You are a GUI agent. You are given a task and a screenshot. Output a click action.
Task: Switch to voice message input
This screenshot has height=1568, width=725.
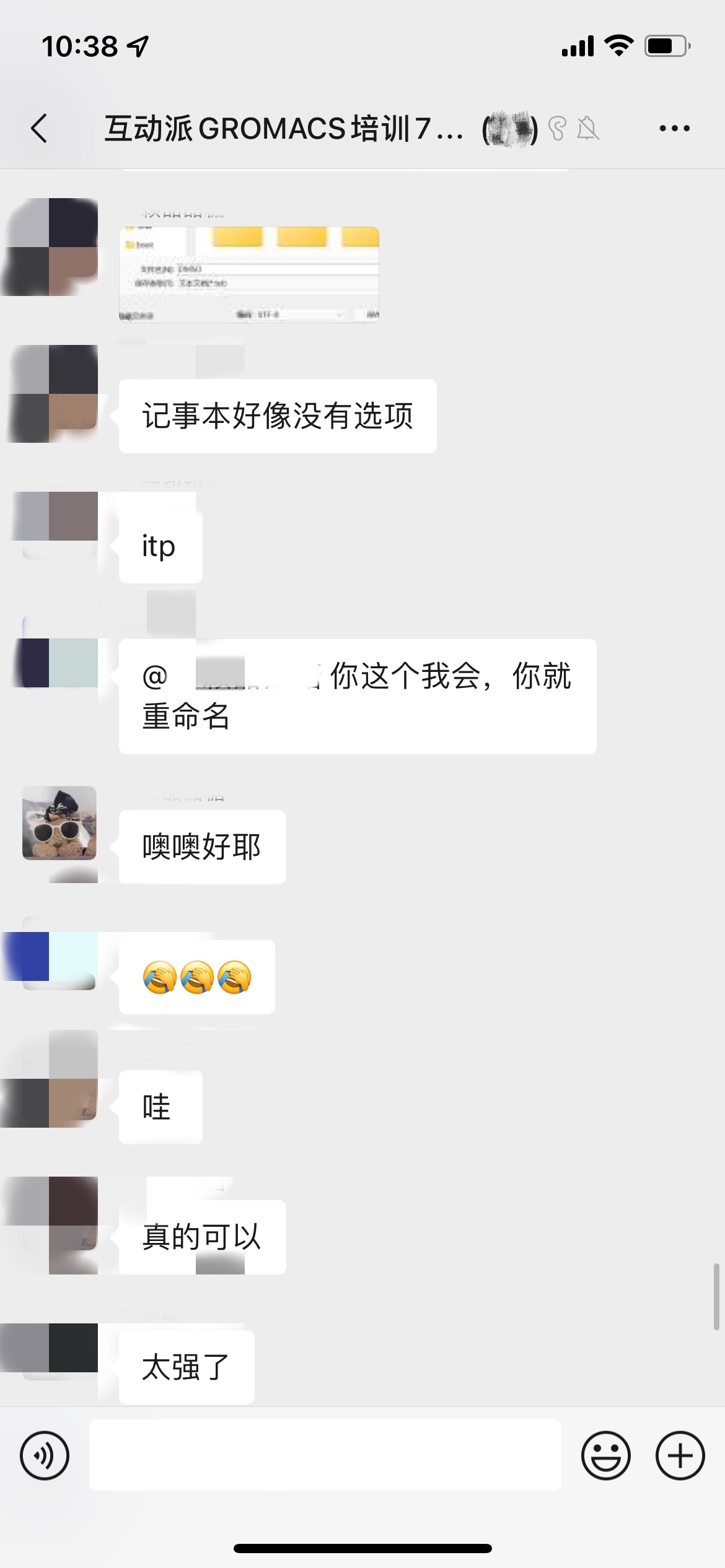click(x=45, y=1455)
